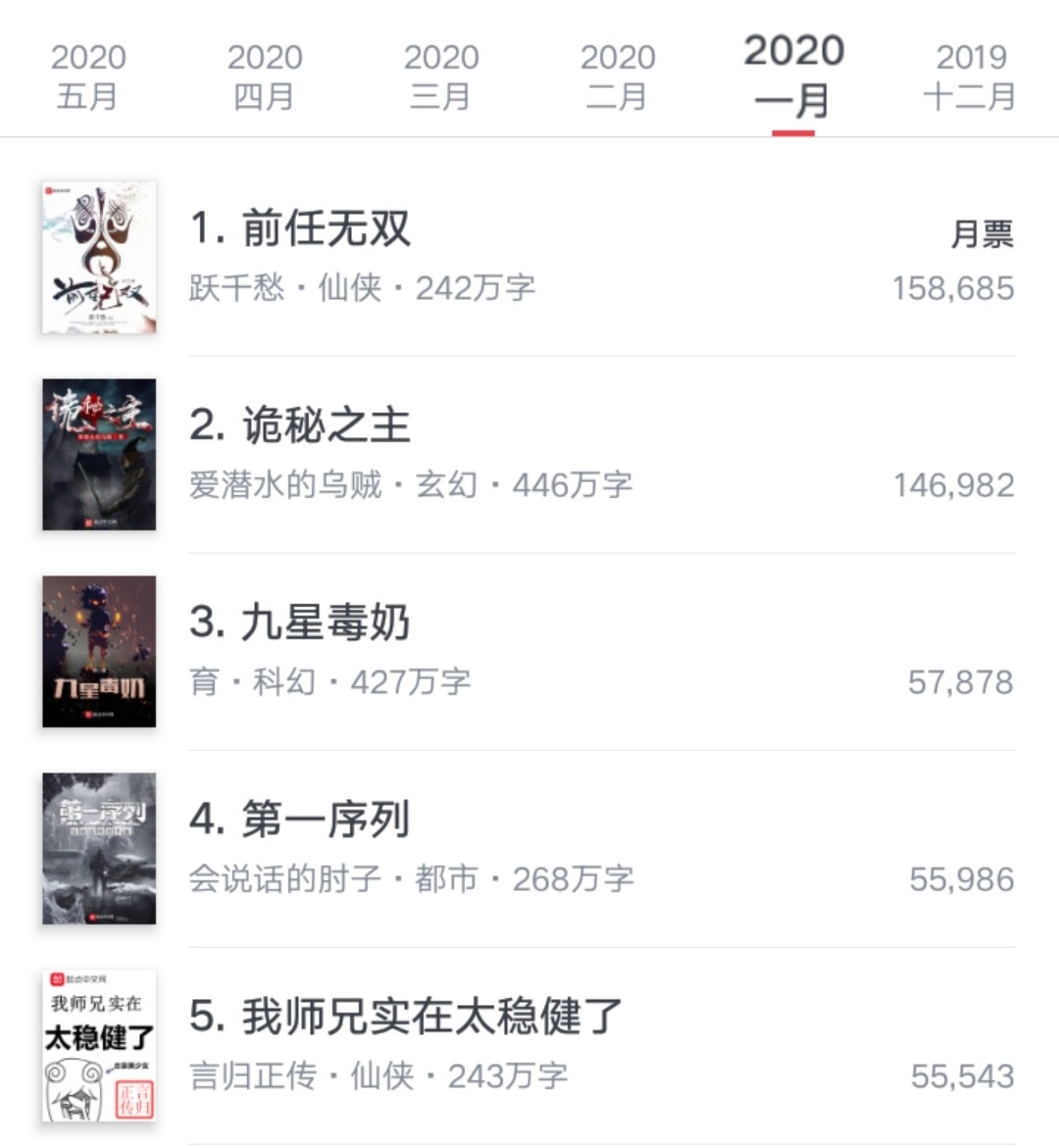
Task: Switch to the 2020 五月 tab
Action: pos(88,76)
